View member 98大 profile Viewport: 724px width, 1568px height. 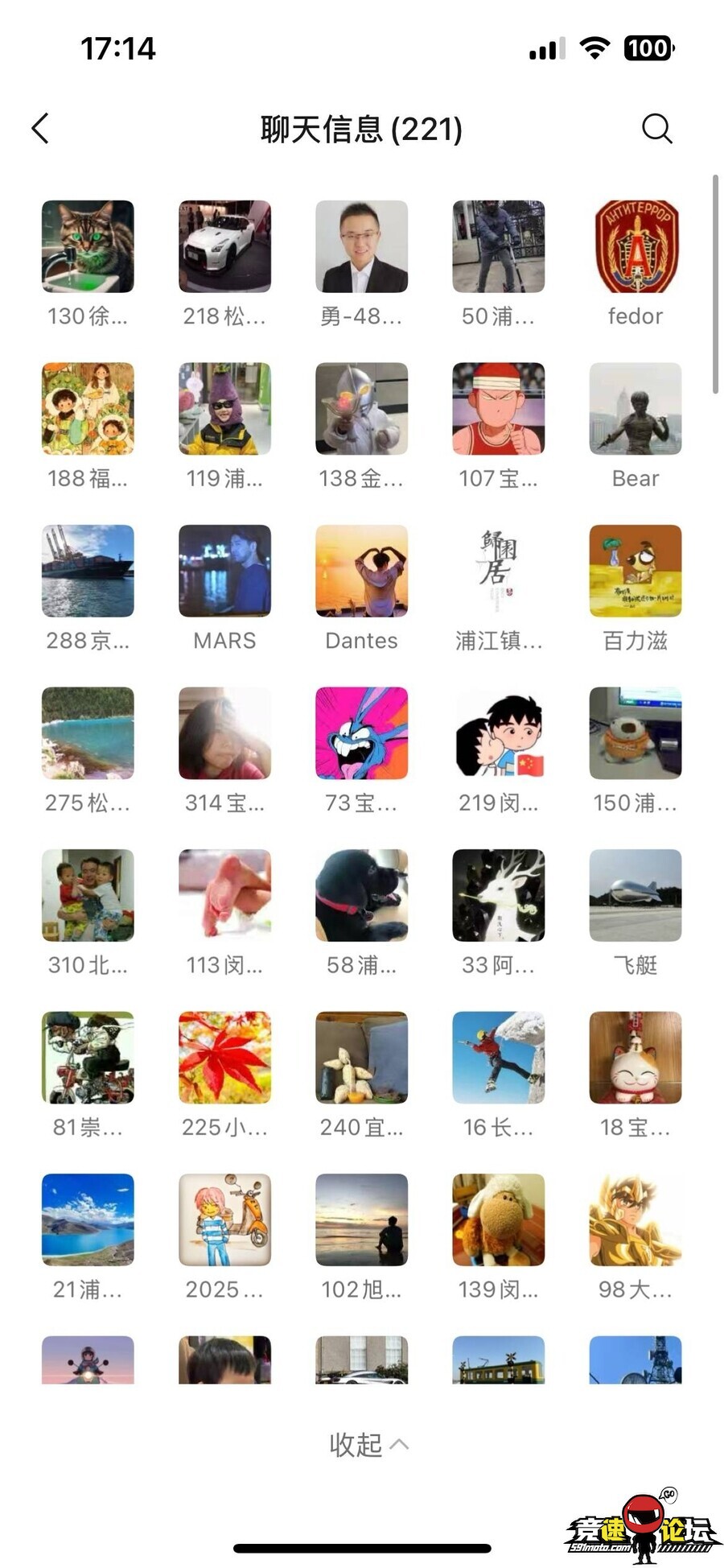(635, 1219)
